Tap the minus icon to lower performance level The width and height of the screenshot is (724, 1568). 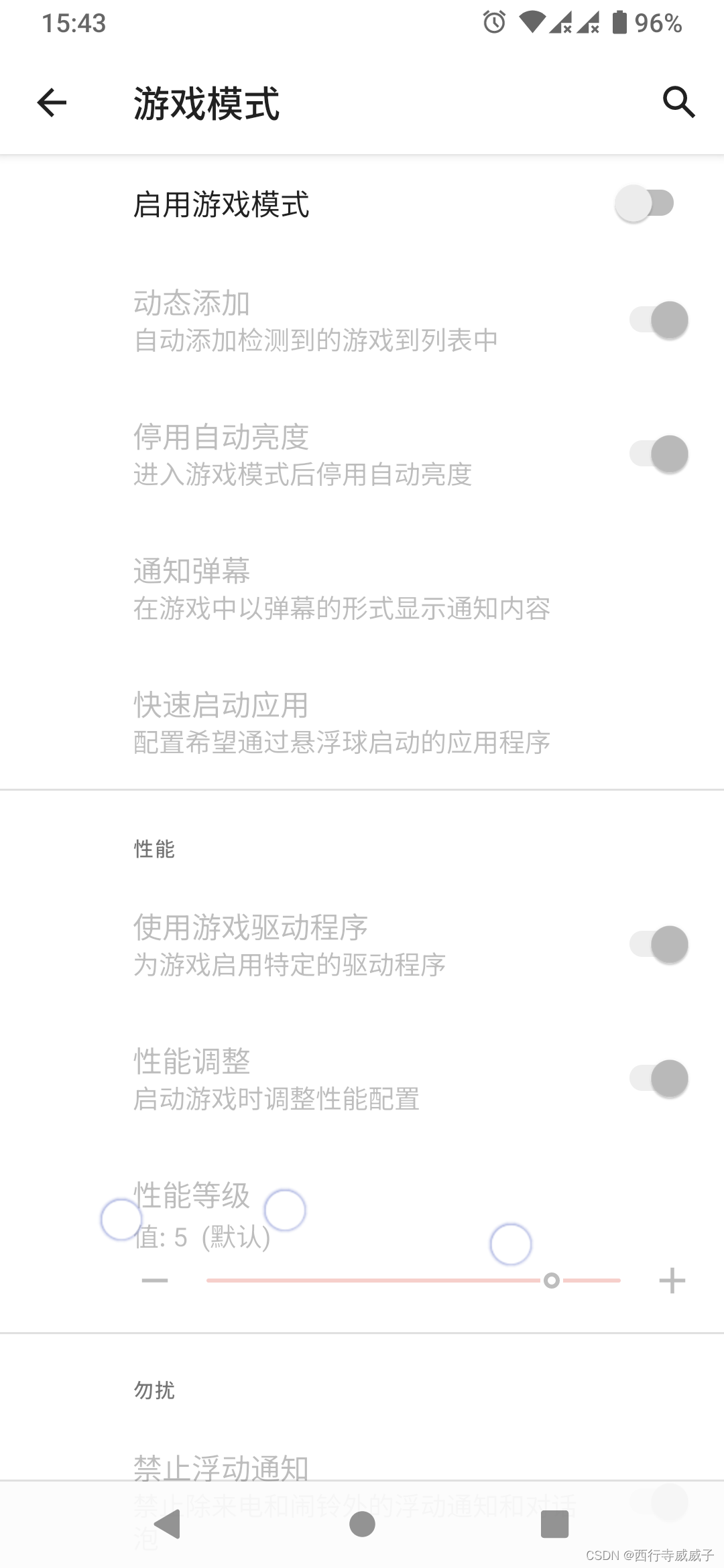[x=154, y=1279]
